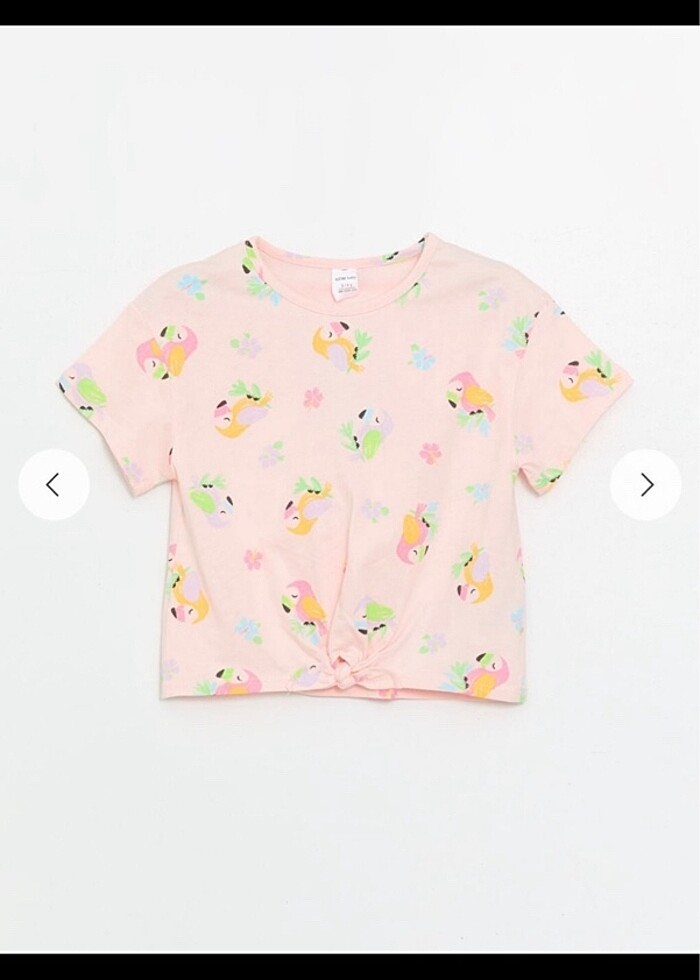Show the next product photo

(x=645, y=485)
